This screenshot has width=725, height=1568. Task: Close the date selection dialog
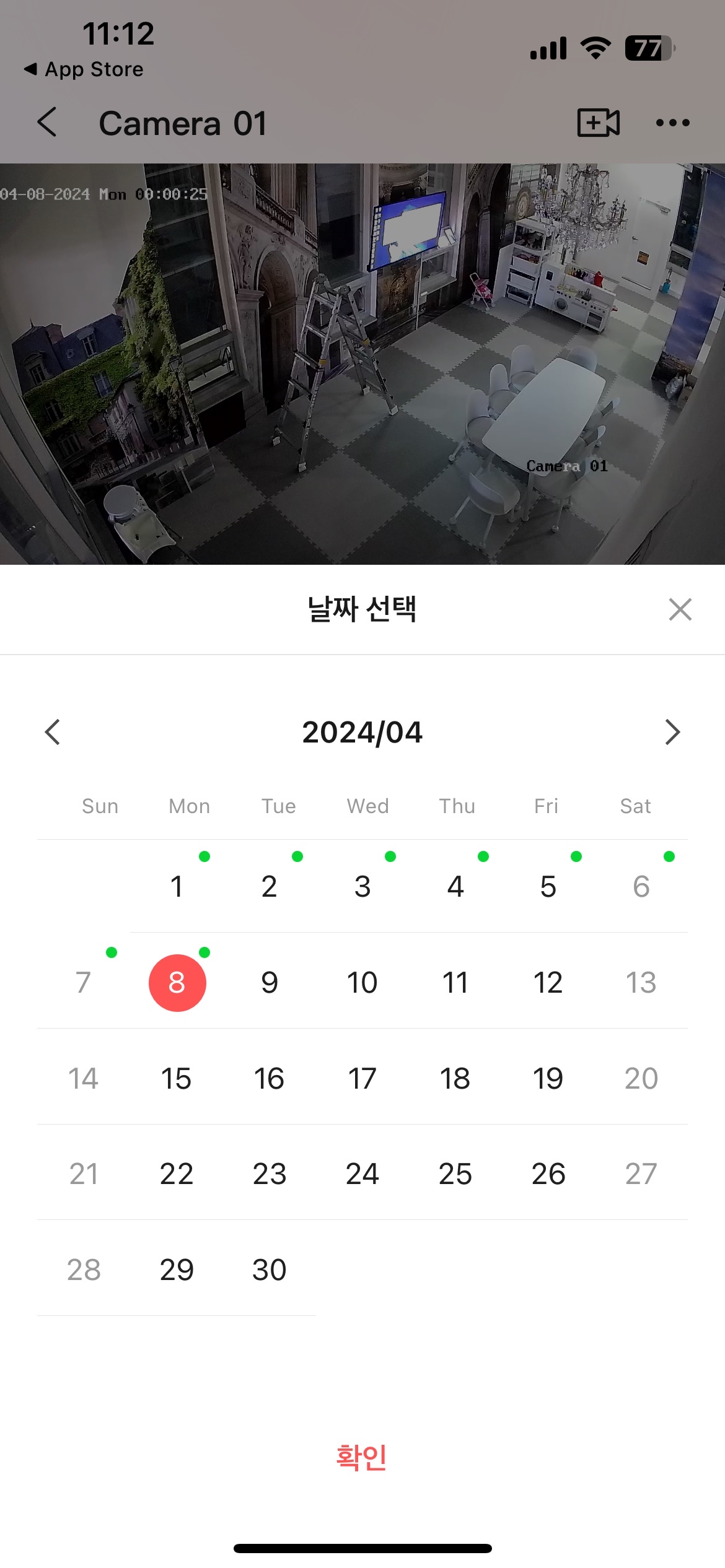tap(680, 609)
